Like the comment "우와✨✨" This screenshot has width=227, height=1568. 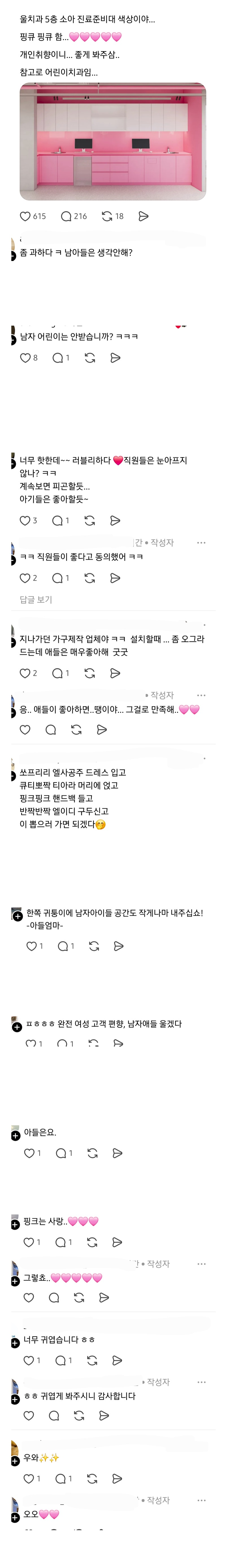(x=28, y=1479)
